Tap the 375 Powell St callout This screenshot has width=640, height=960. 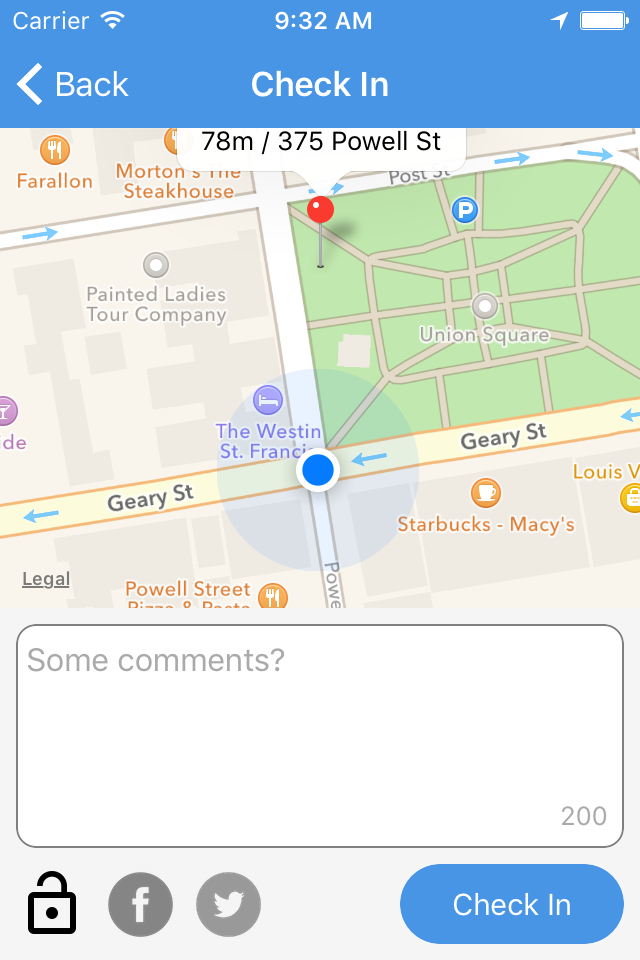click(x=322, y=142)
